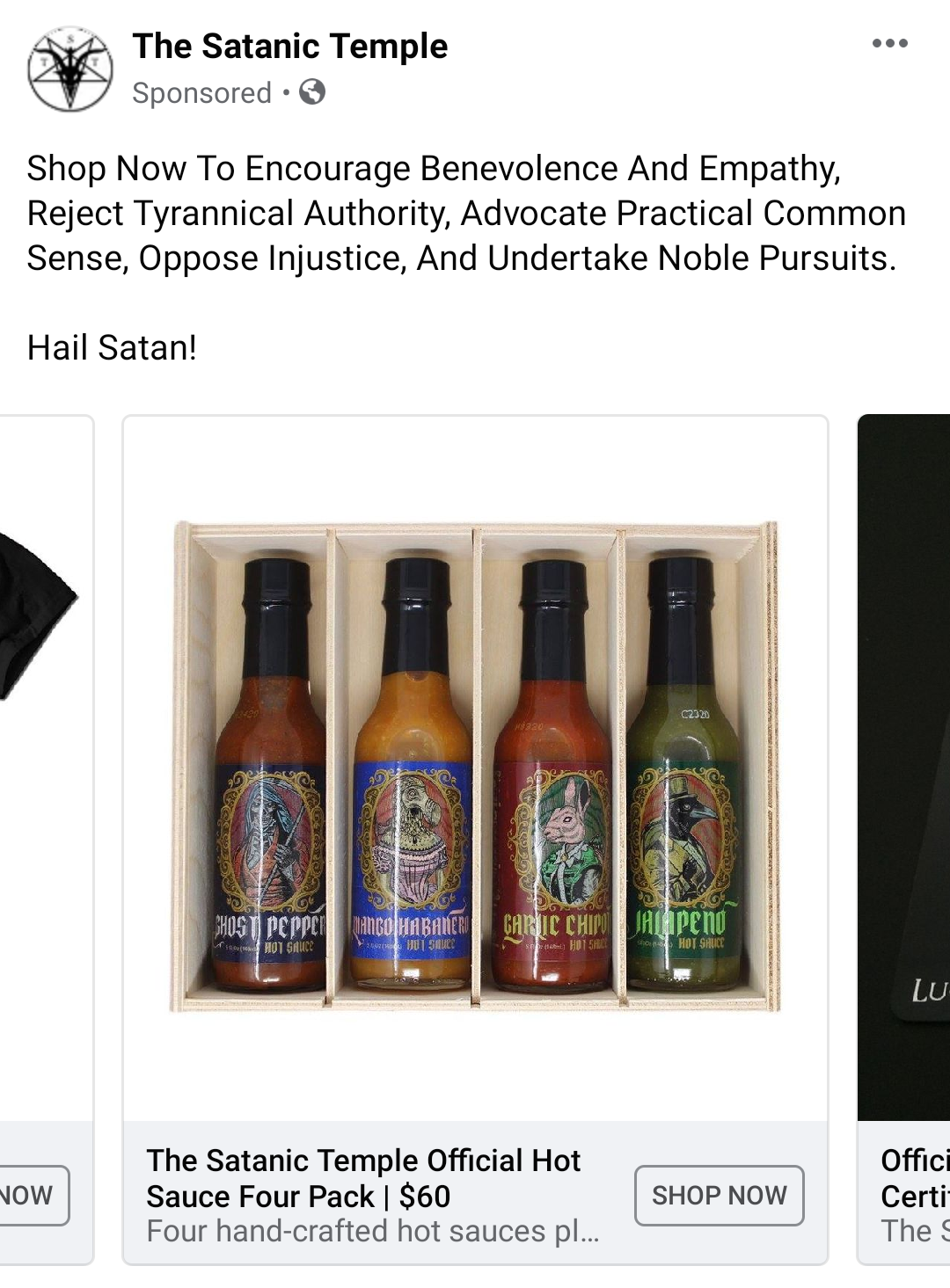Open The Satanic Temple page name link
This screenshot has width=950, height=1288.
click(289, 46)
